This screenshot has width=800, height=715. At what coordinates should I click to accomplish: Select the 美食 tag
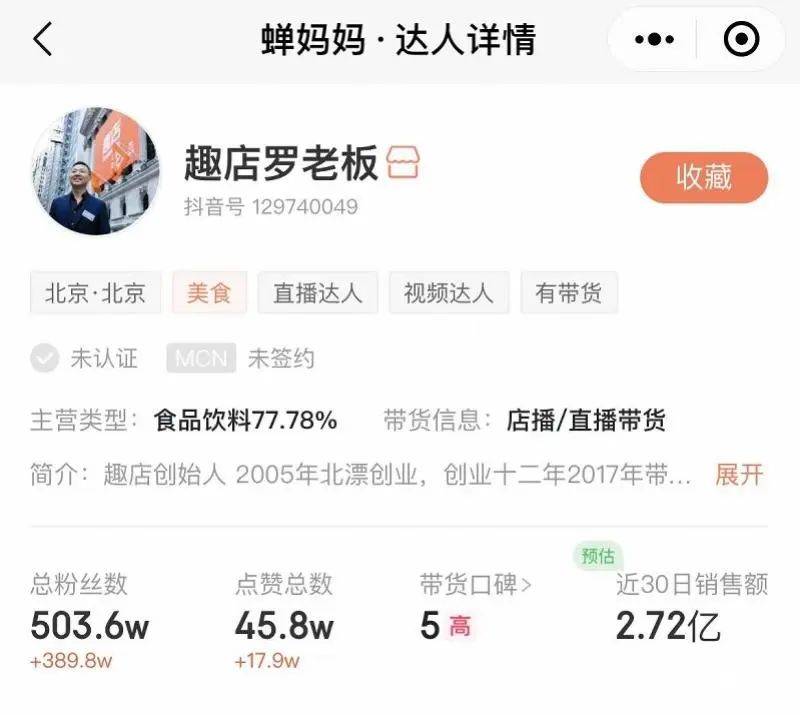coord(209,293)
